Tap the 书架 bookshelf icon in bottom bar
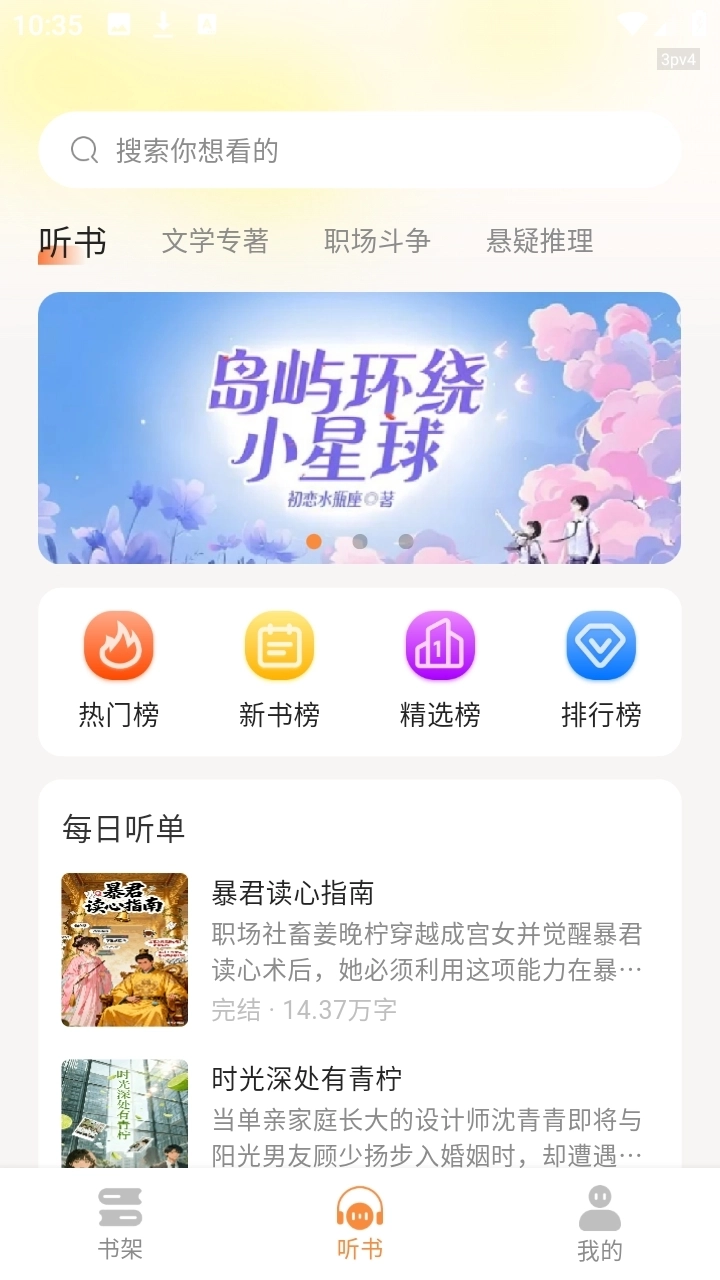The image size is (720, 1280). click(x=120, y=1209)
